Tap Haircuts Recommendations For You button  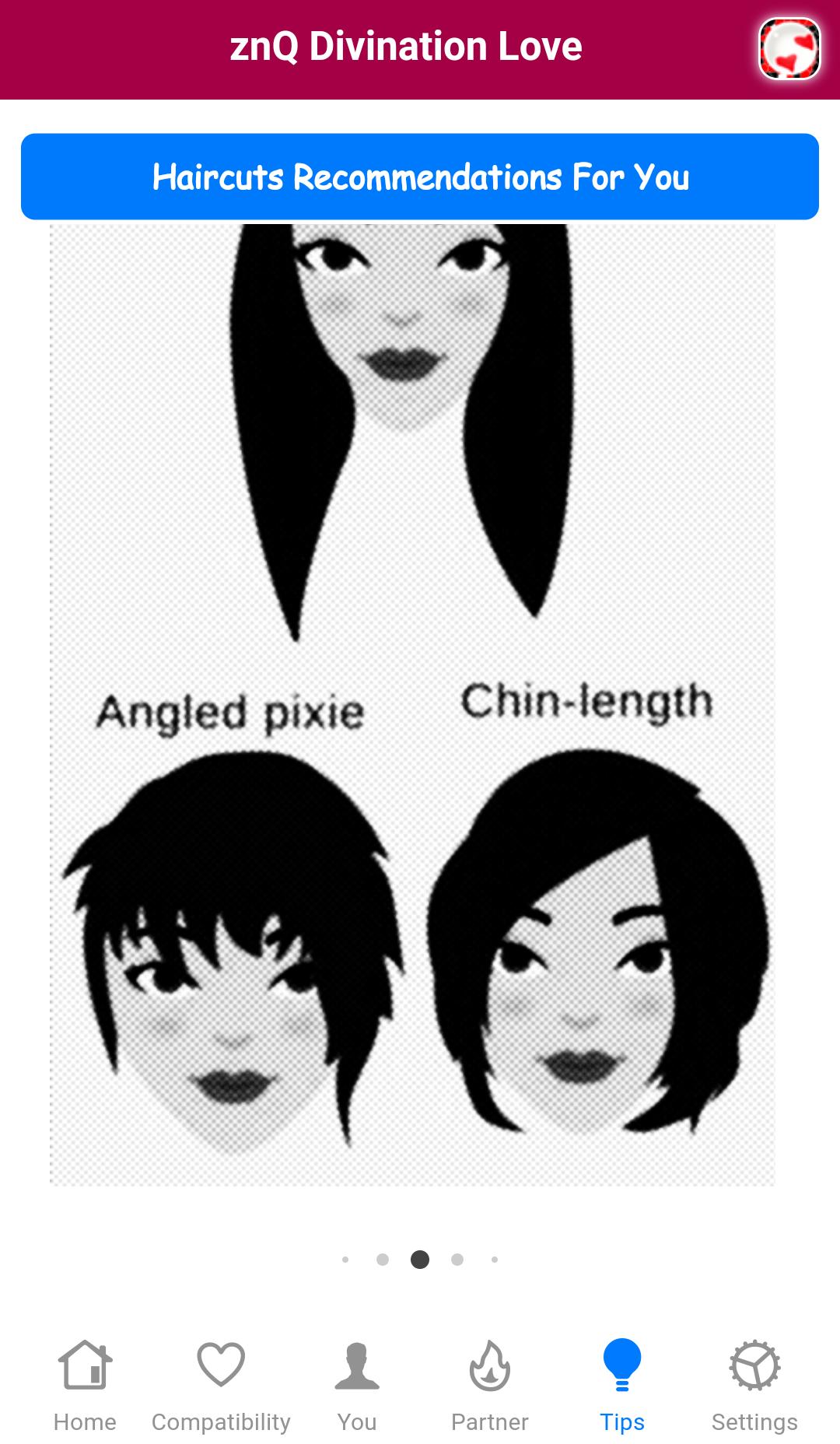[x=420, y=177]
